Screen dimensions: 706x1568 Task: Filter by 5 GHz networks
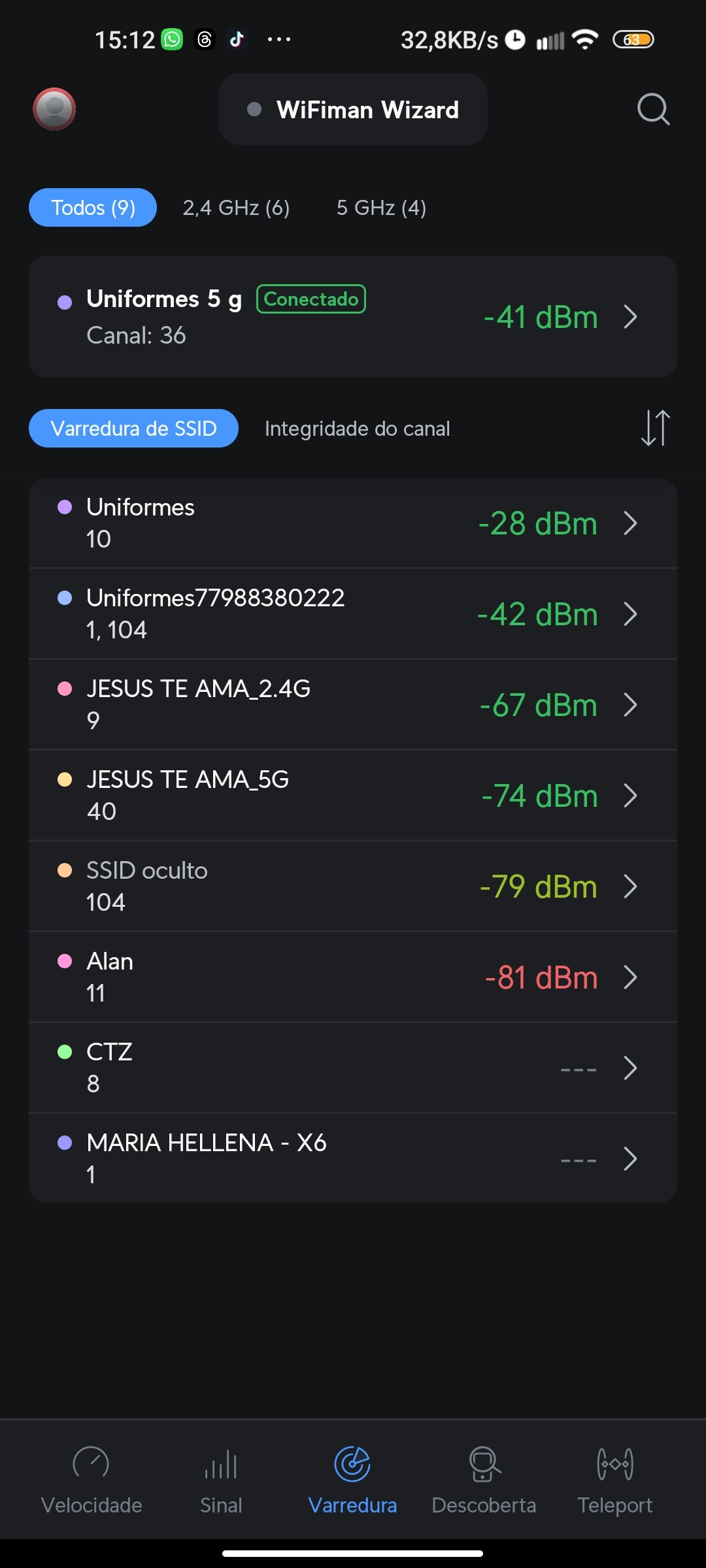coord(381,208)
